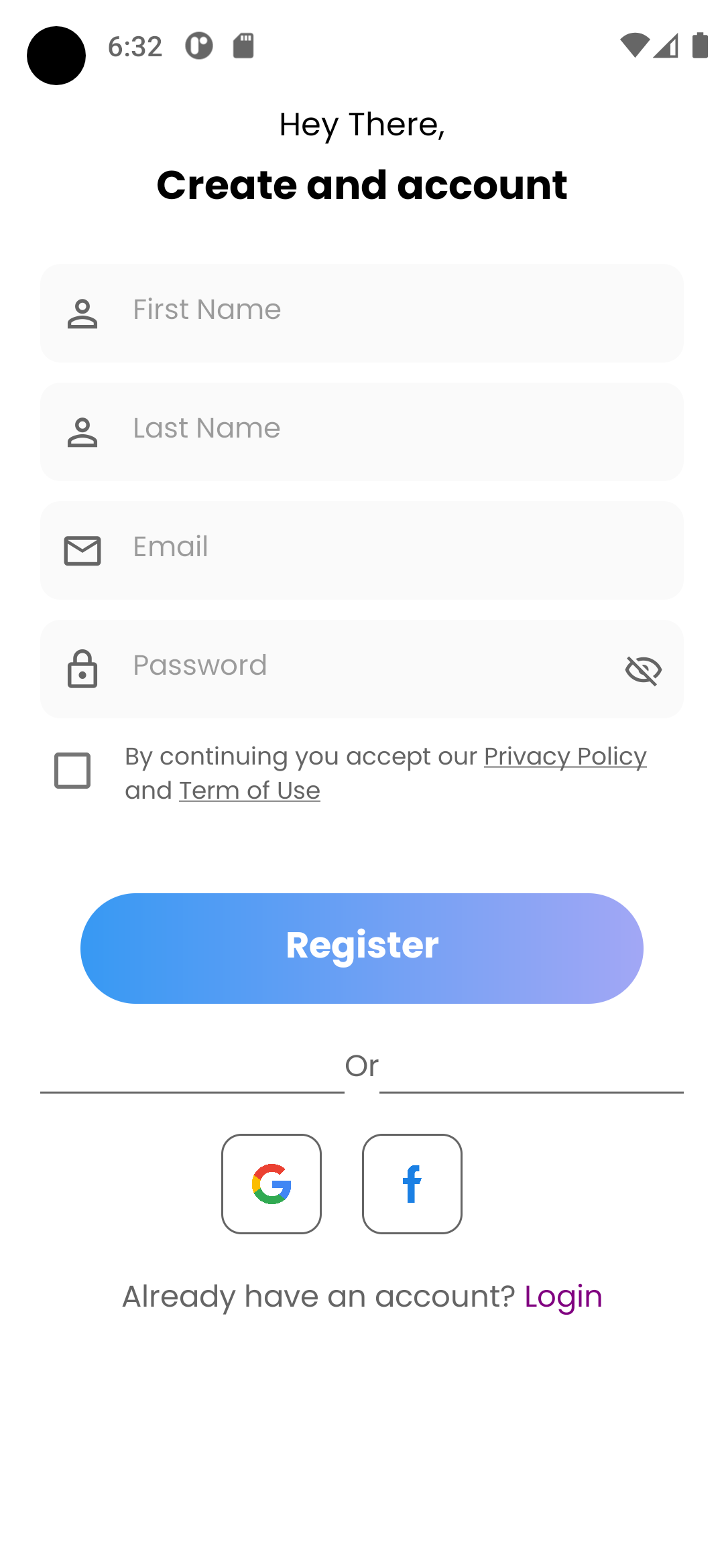Select the Last Name field
724x1568 pixels.
[362, 431]
